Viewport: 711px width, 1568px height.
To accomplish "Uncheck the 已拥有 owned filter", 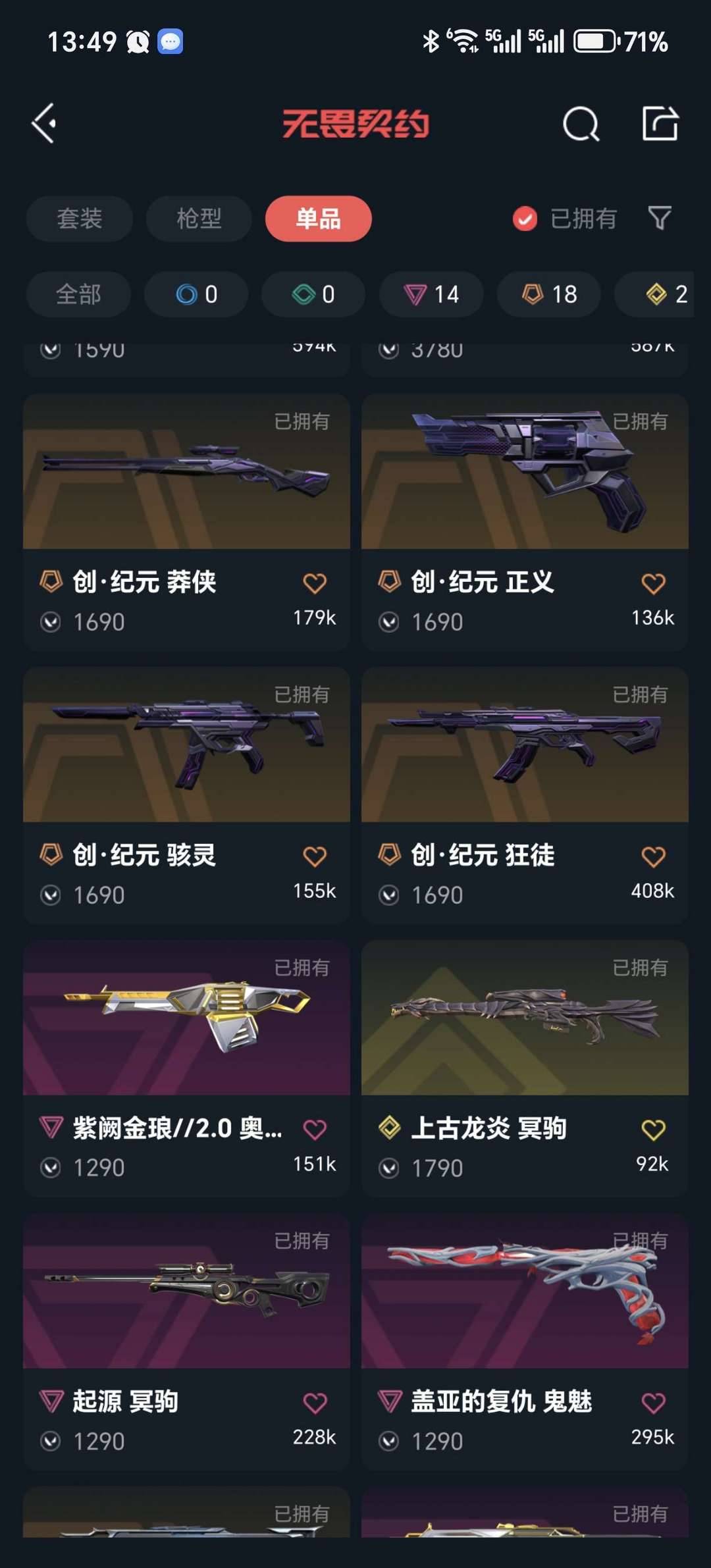I will pyautogui.click(x=564, y=219).
